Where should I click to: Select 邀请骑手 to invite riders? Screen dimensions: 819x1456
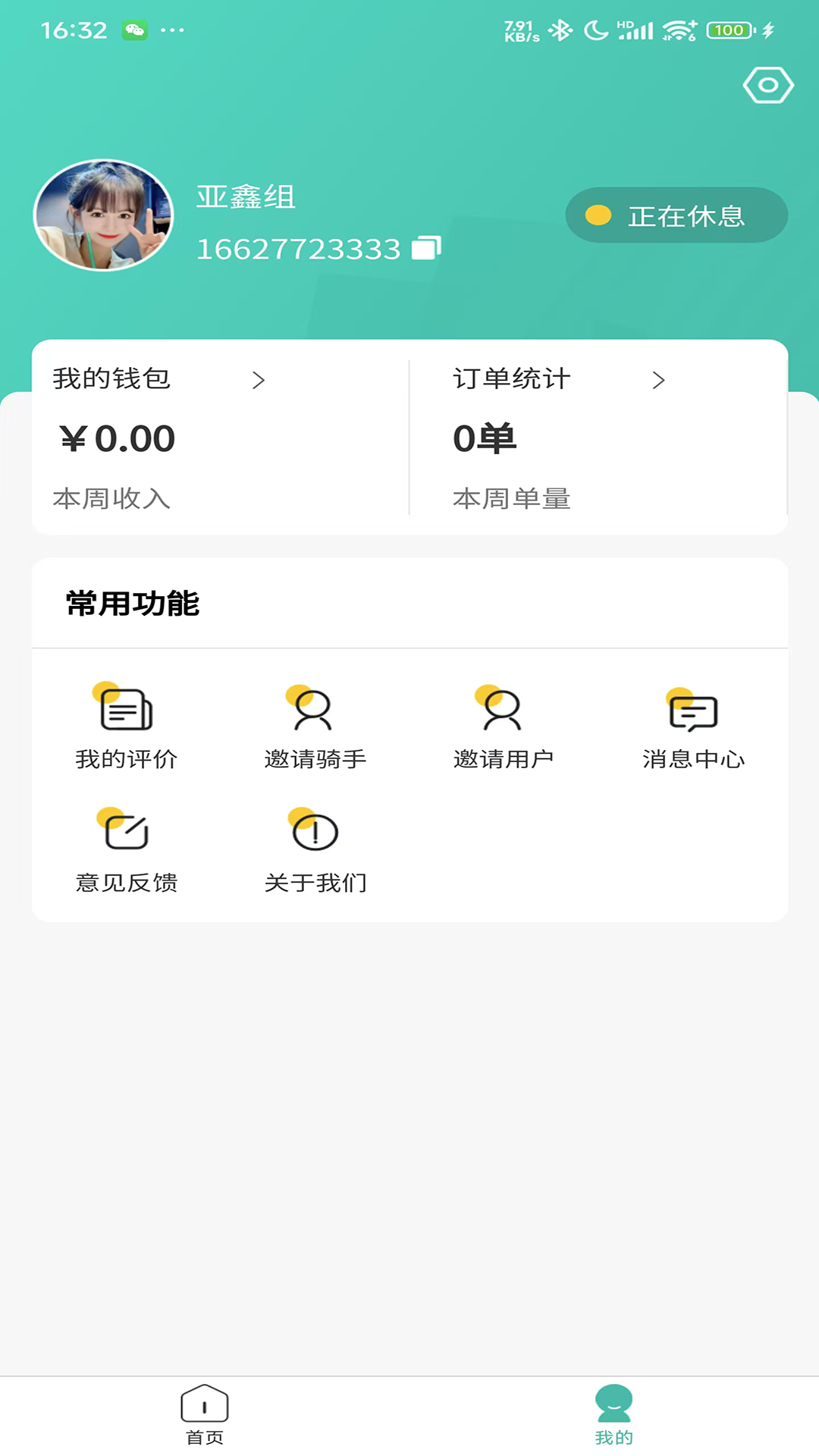tap(315, 726)
